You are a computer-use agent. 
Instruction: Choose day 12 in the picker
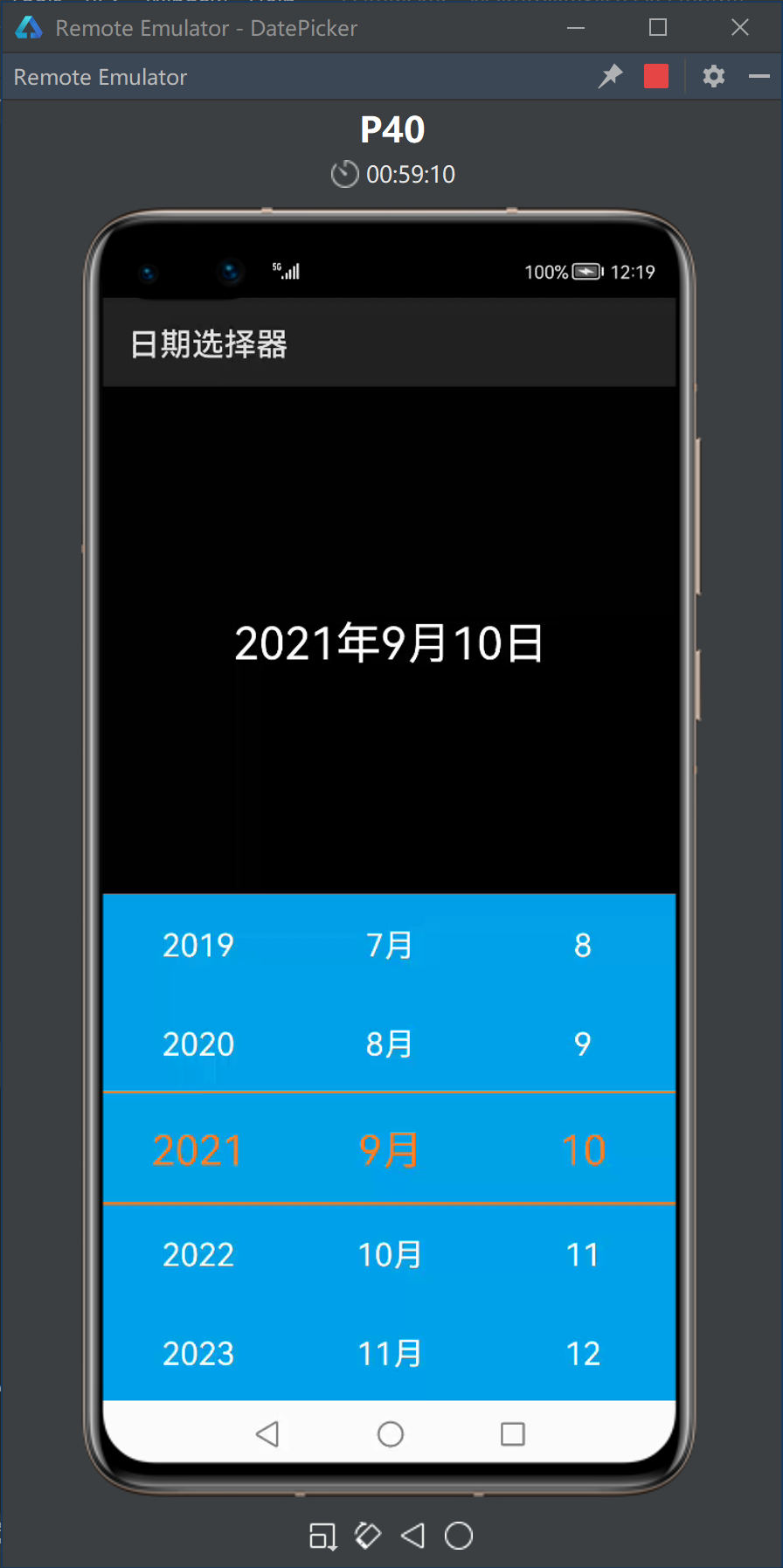583,1353
